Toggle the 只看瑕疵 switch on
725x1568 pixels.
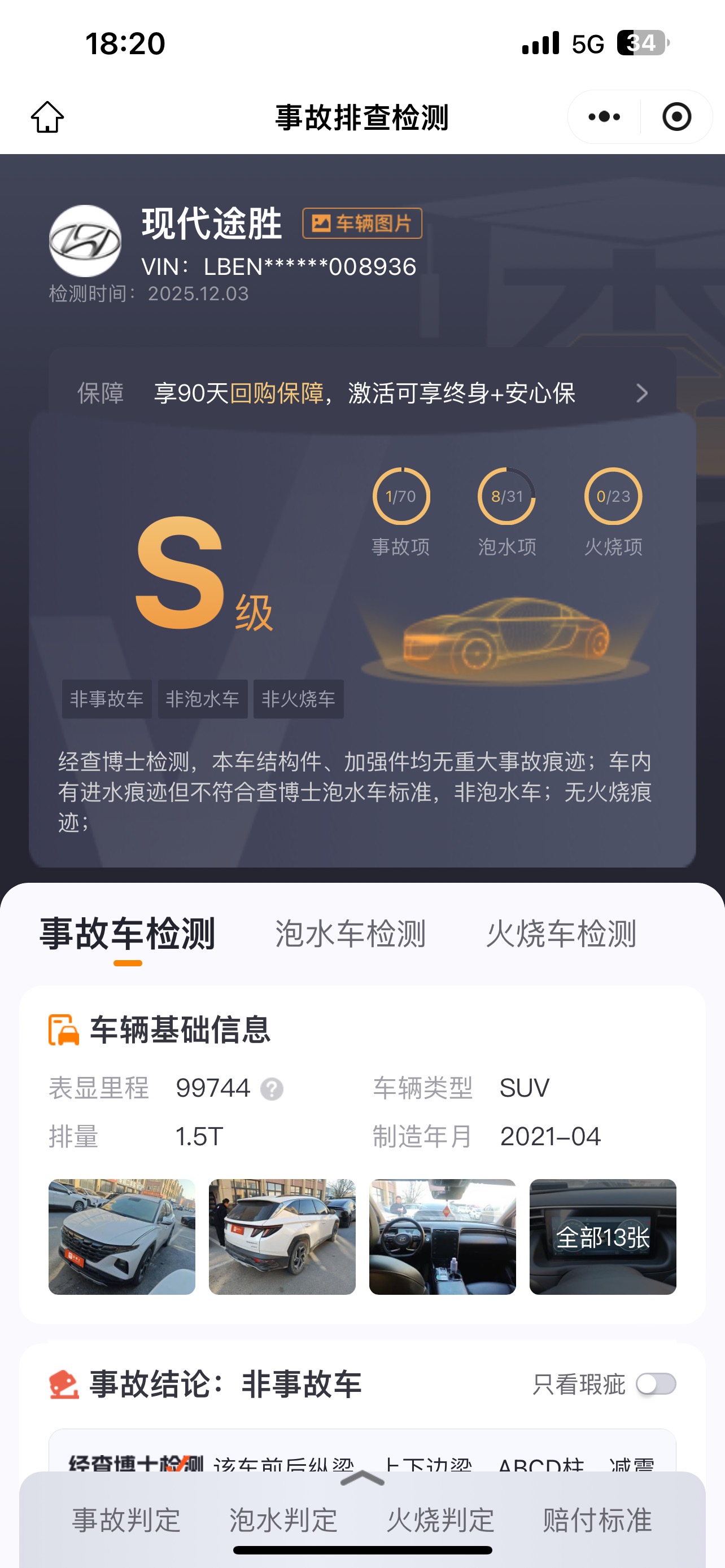656,1384
